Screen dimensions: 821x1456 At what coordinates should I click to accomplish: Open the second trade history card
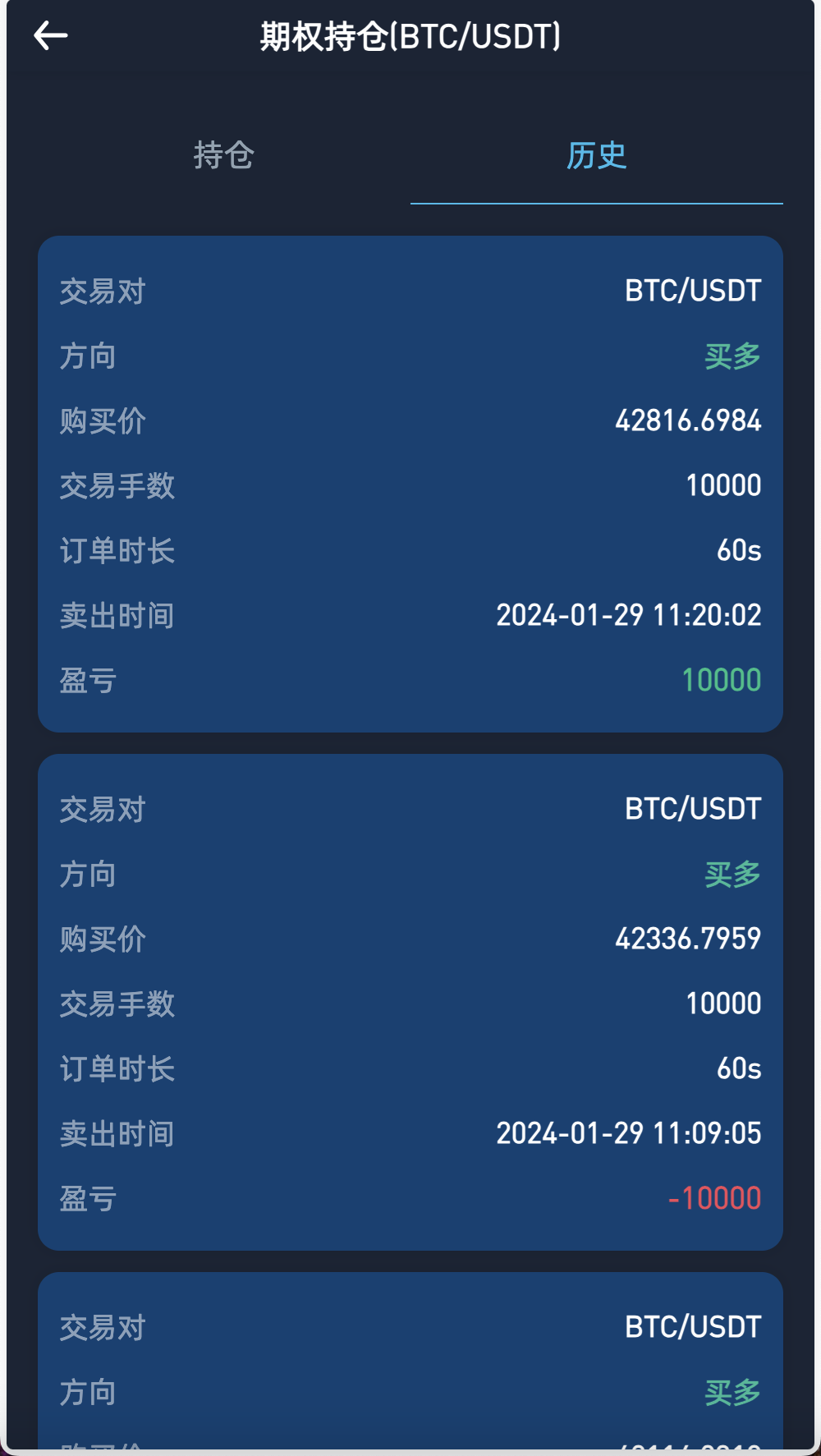click(410, 1002)
